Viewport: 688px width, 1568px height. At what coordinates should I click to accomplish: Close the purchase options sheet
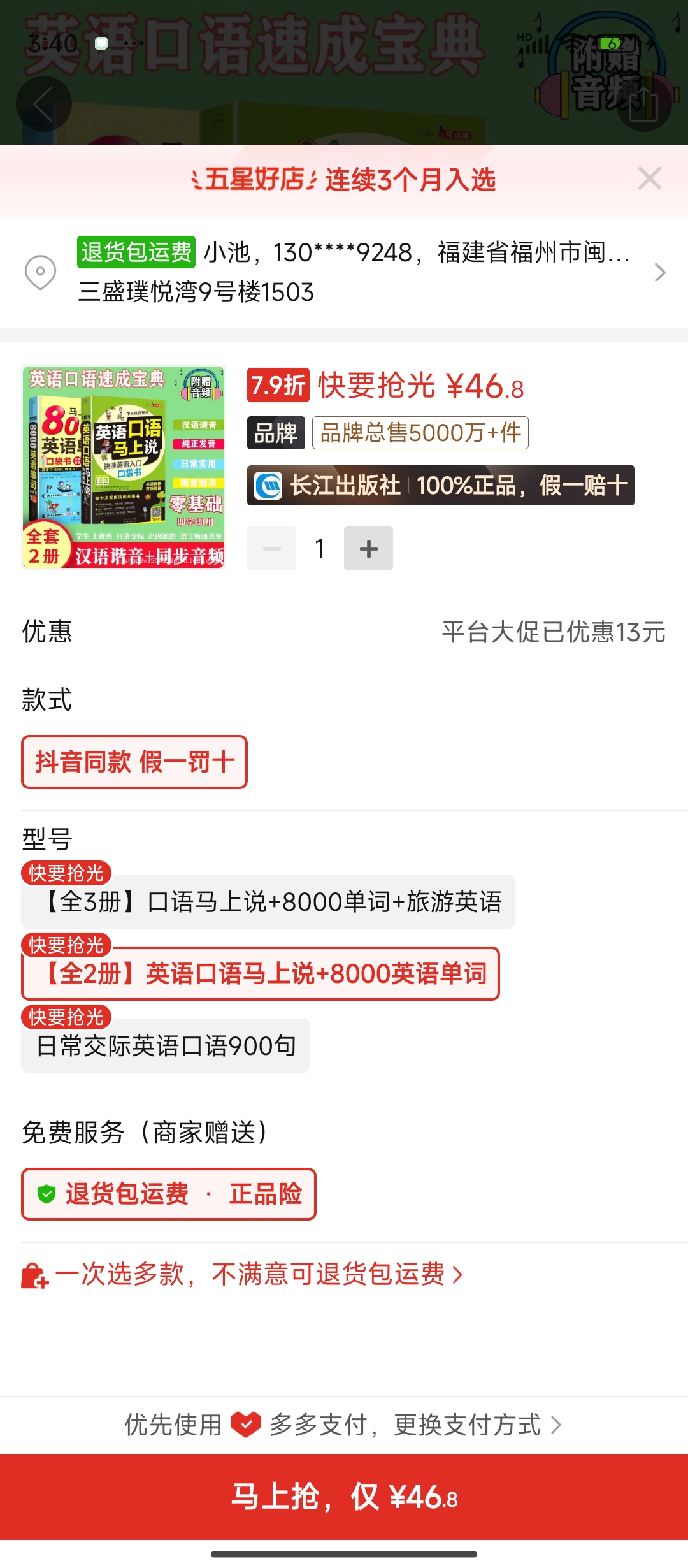[x=649, y=178]
